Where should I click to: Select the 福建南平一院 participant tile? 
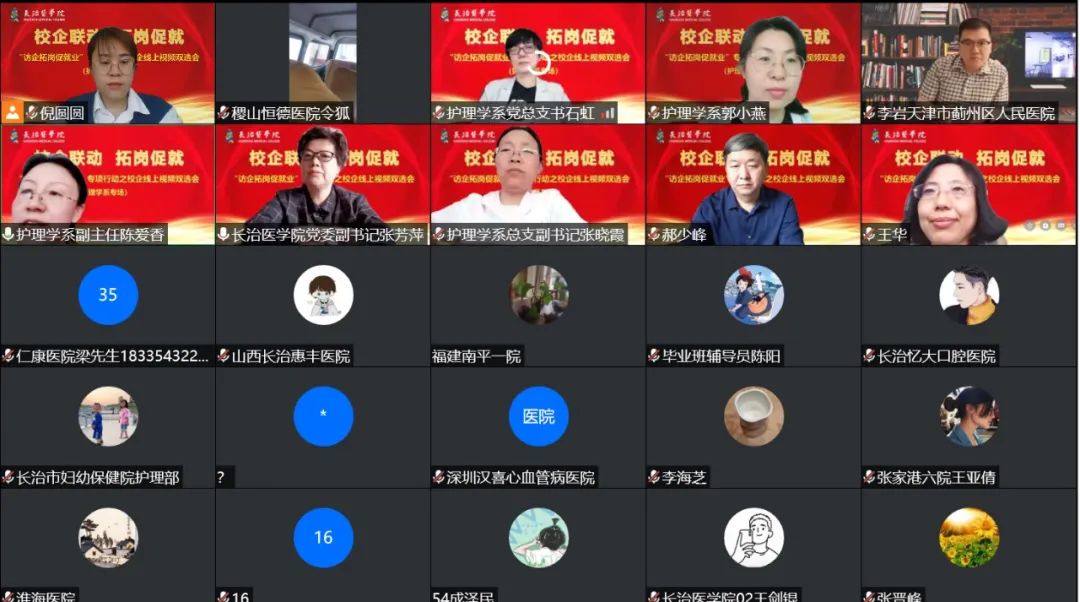tap(537, 305)
